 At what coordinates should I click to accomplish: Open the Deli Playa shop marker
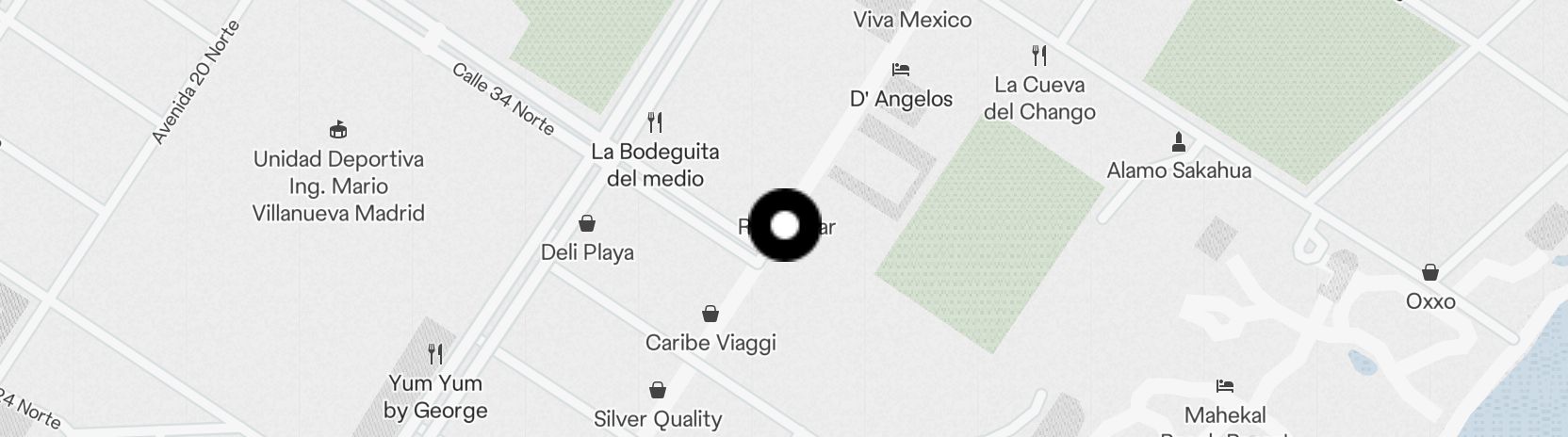point(587,224)
